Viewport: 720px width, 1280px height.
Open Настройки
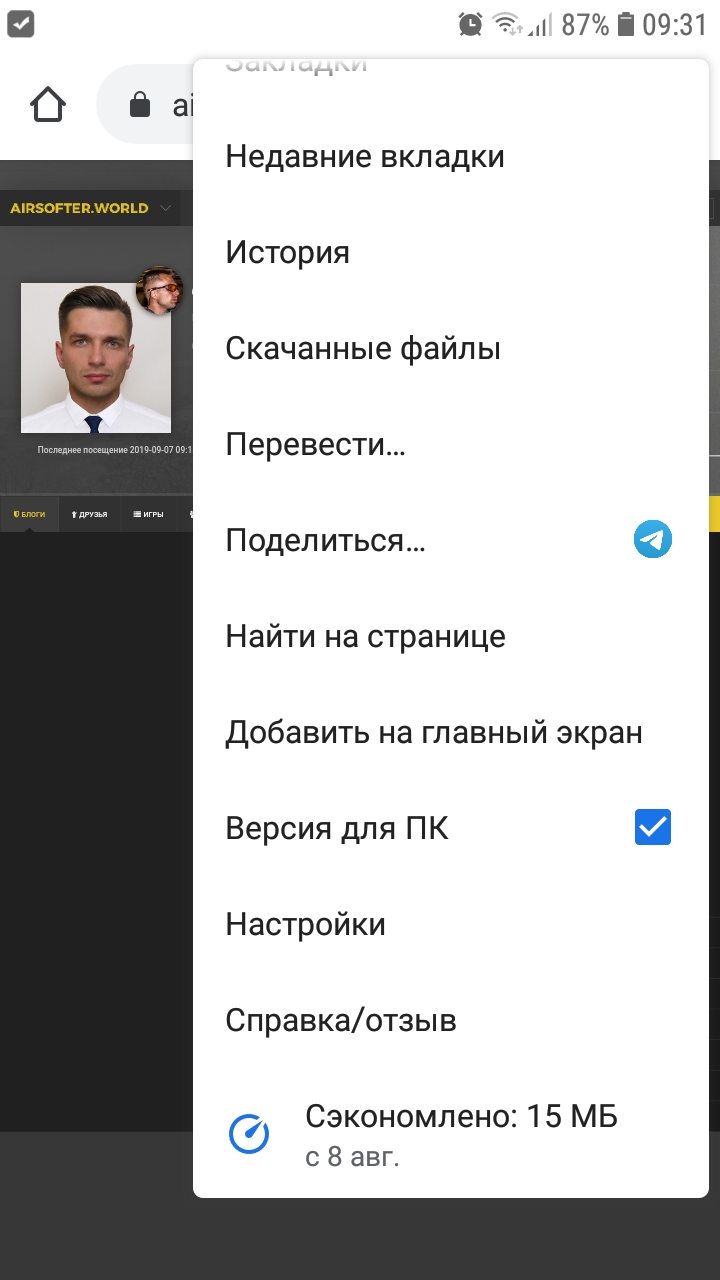click(x=305, y=924)
